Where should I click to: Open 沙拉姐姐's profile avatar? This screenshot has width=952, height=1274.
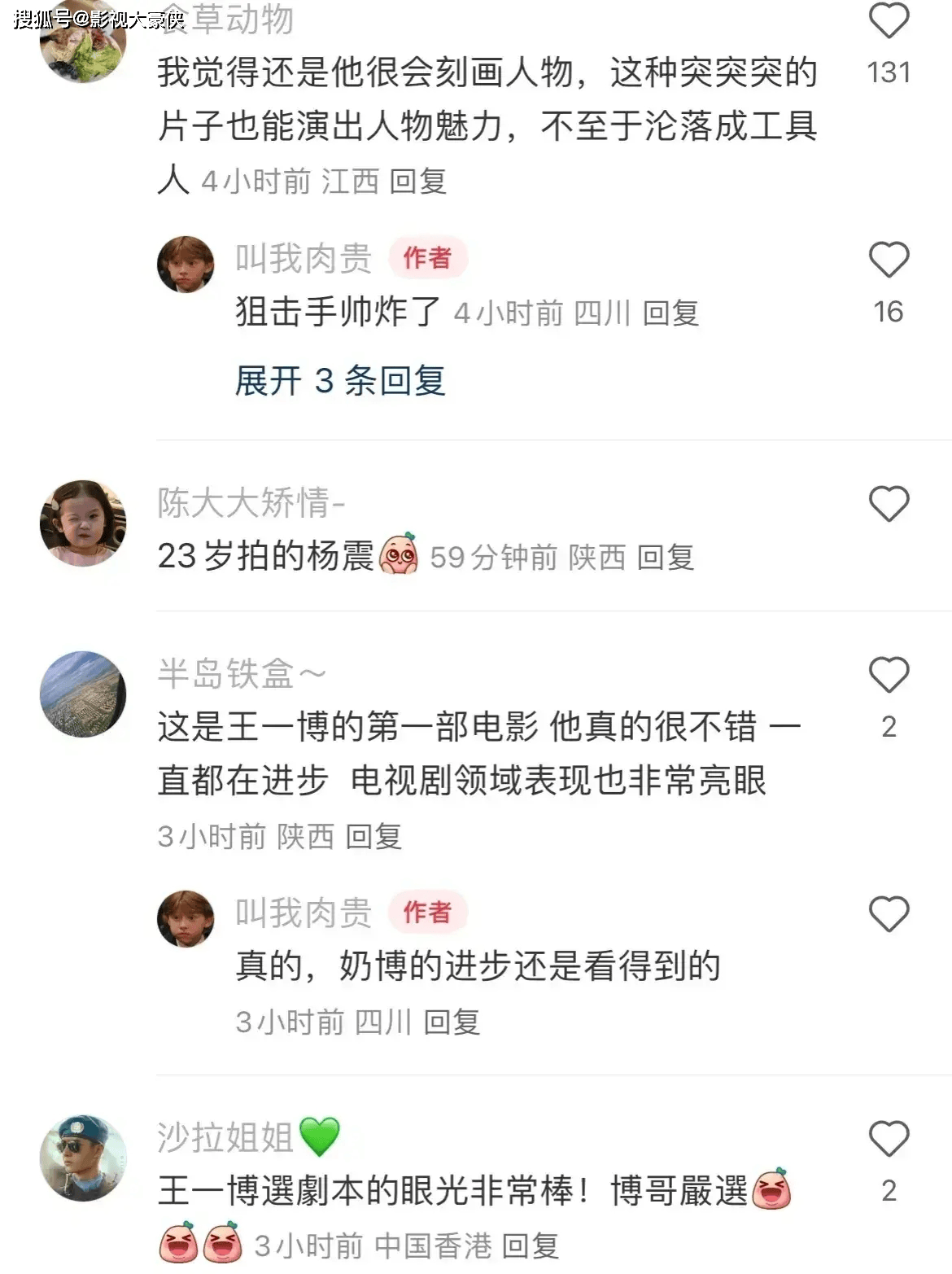pyautogui.click(x=83, y=1158)
